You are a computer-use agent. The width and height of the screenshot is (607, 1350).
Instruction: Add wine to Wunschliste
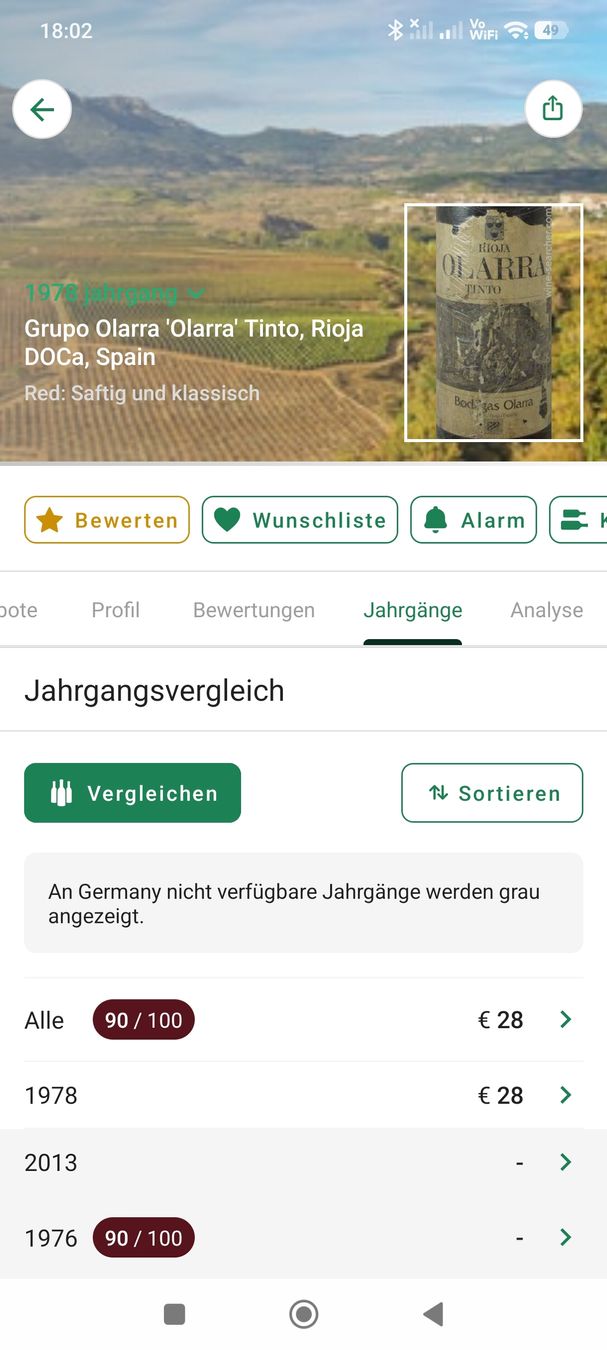300,520
